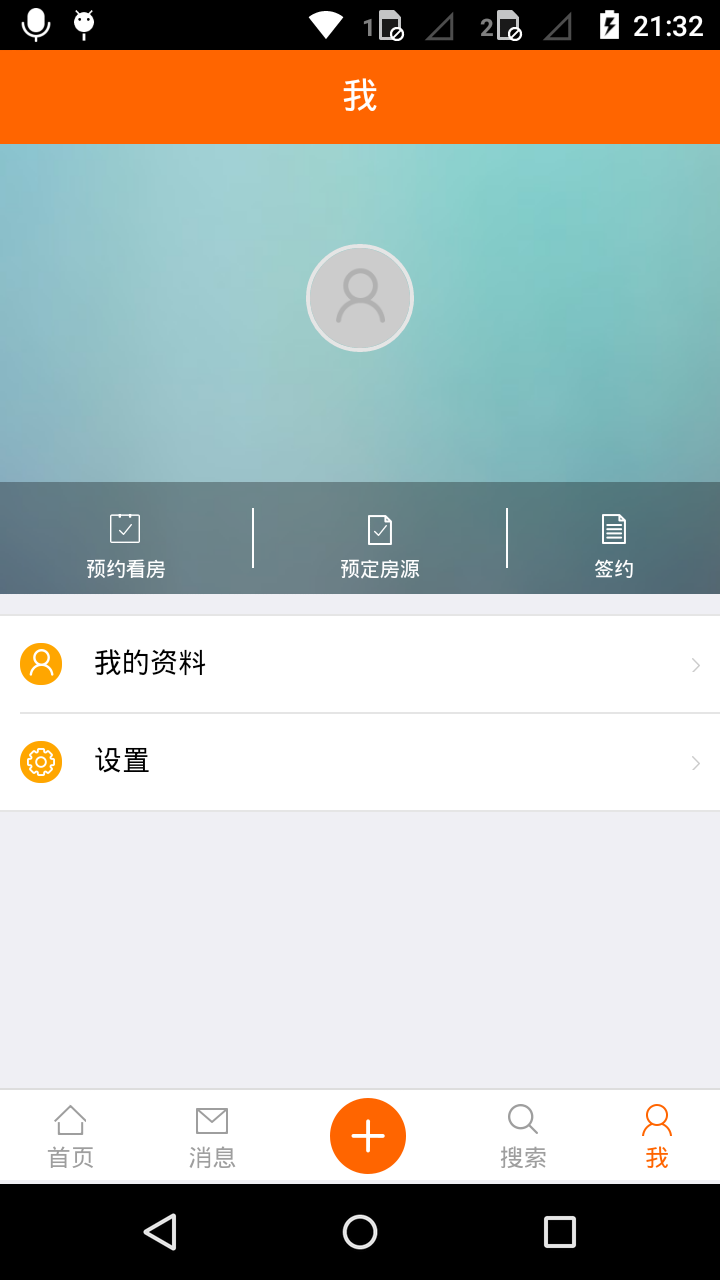The image size is (720, 1280).
Task: Expand the chevron next to 设置
Action: tap(695, 762)
